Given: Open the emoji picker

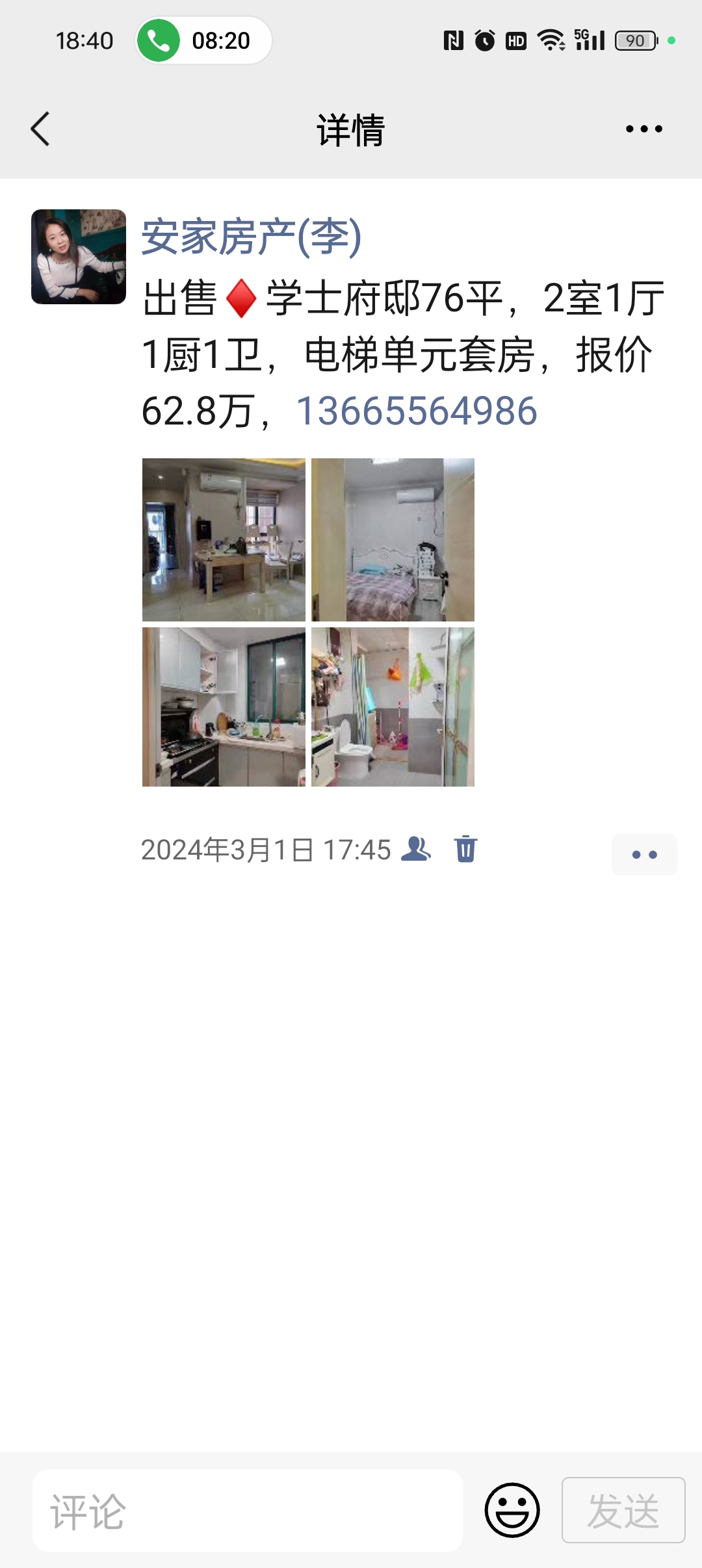Looking at the screenshot, I should [512, 1510].
